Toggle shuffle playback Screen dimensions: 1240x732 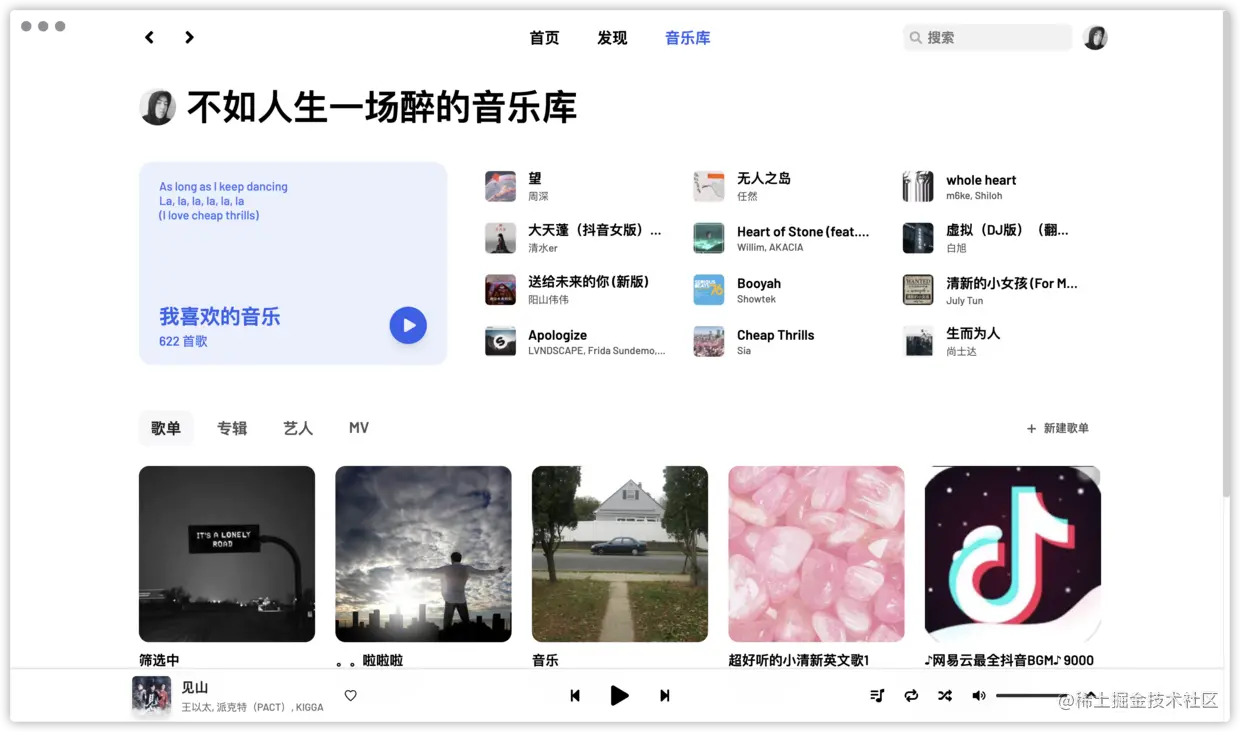pos(944,695)
